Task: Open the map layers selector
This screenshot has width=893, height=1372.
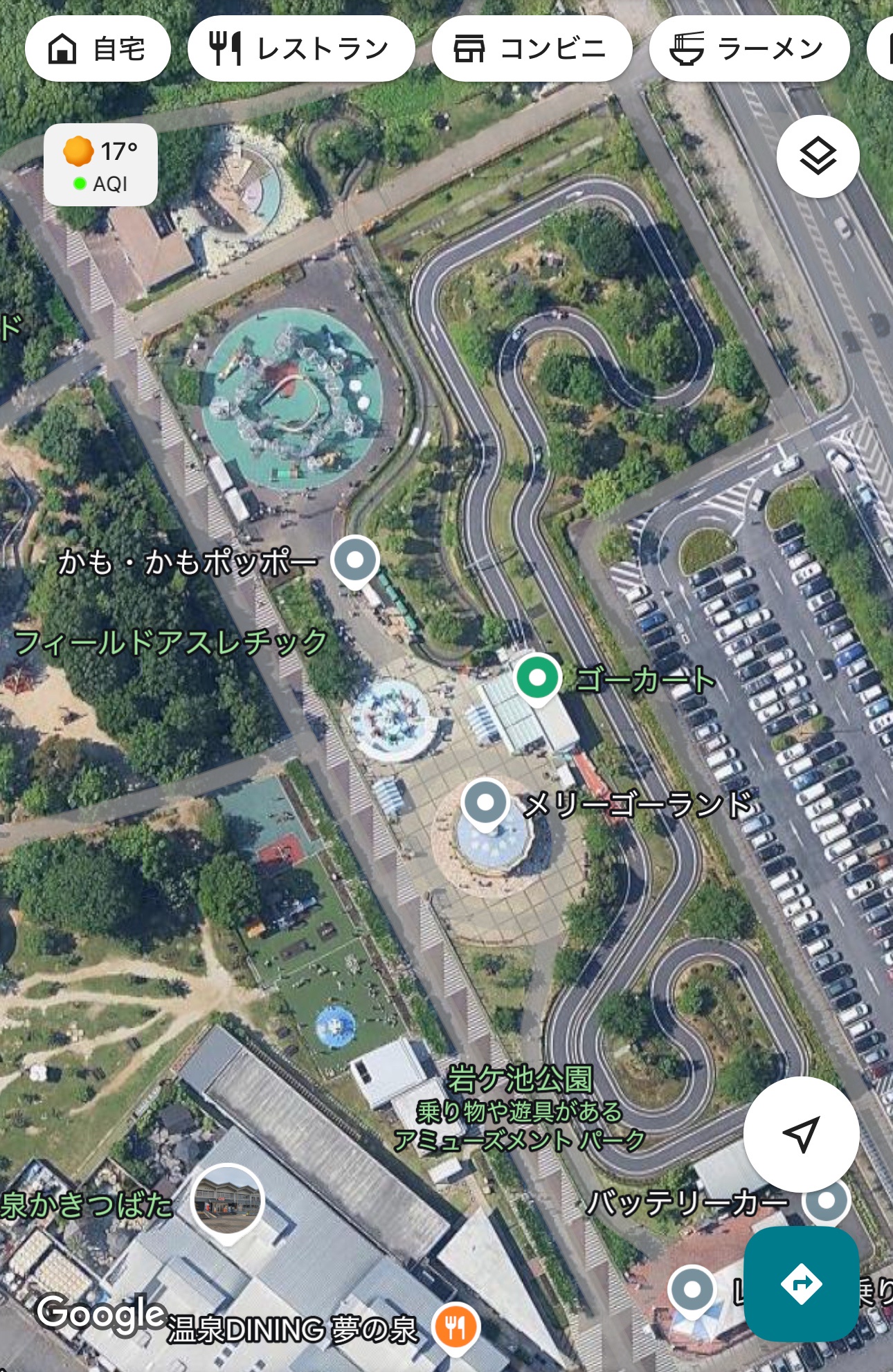Action: (x=818, y=156)
